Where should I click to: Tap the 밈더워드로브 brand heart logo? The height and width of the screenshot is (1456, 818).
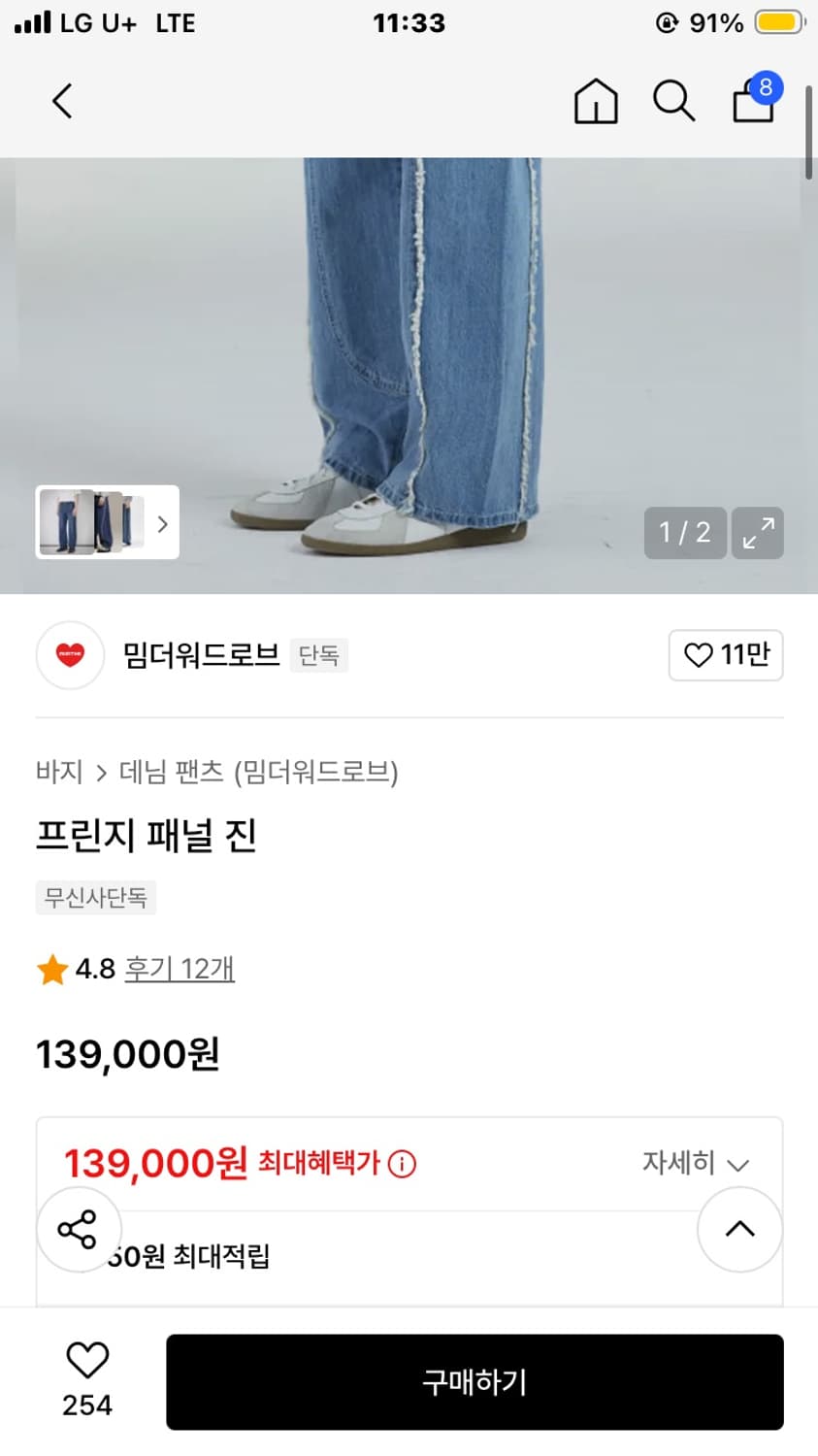click(69, 655)
